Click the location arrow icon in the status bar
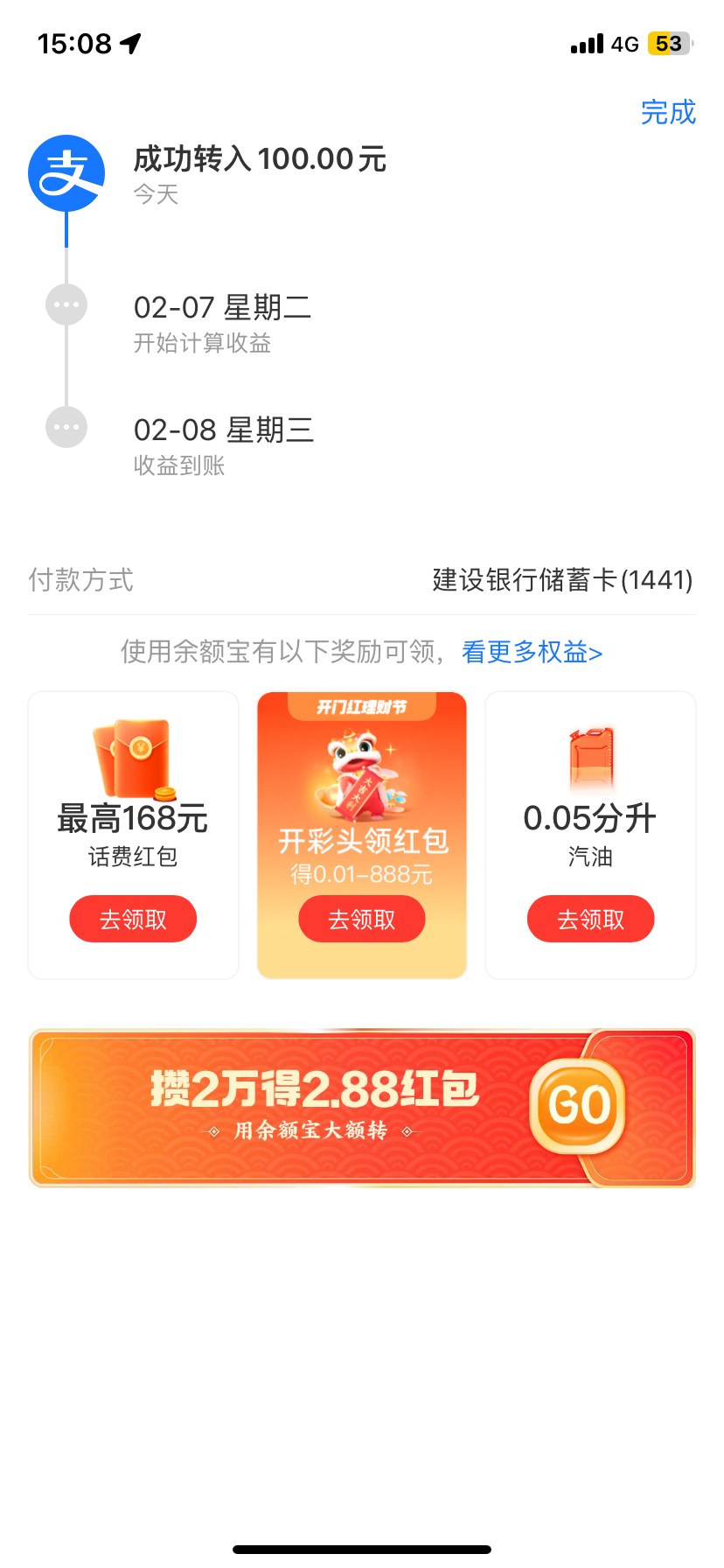Screen dimensions: 724x1568 [x=129, y=41]
